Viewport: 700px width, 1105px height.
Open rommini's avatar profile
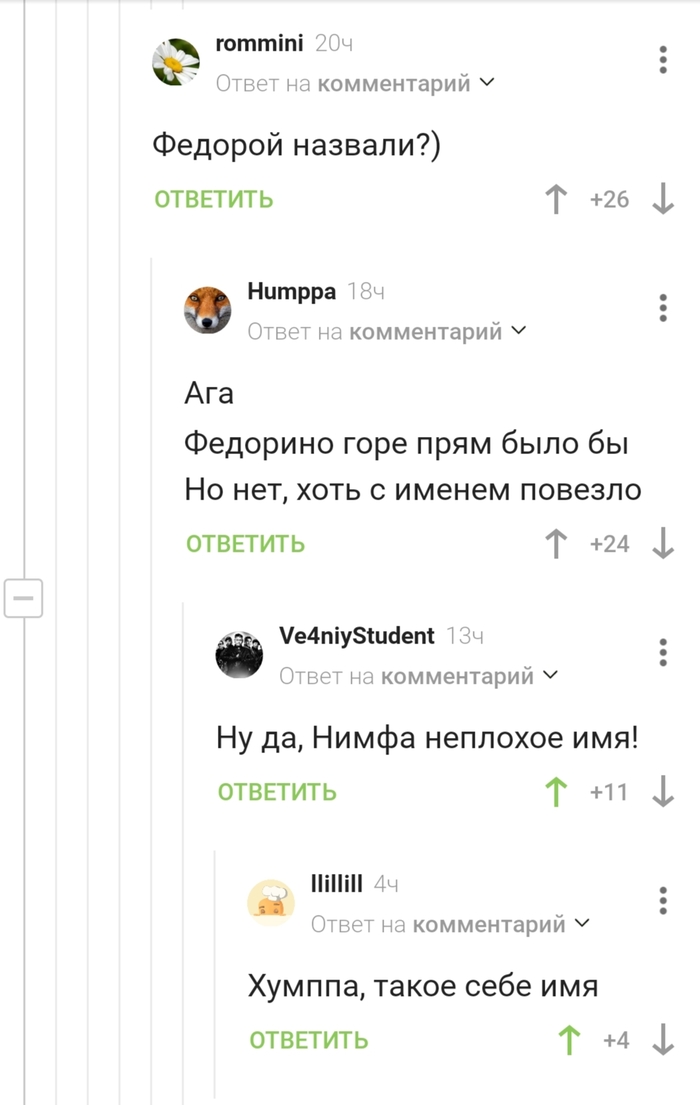point(176,62)
